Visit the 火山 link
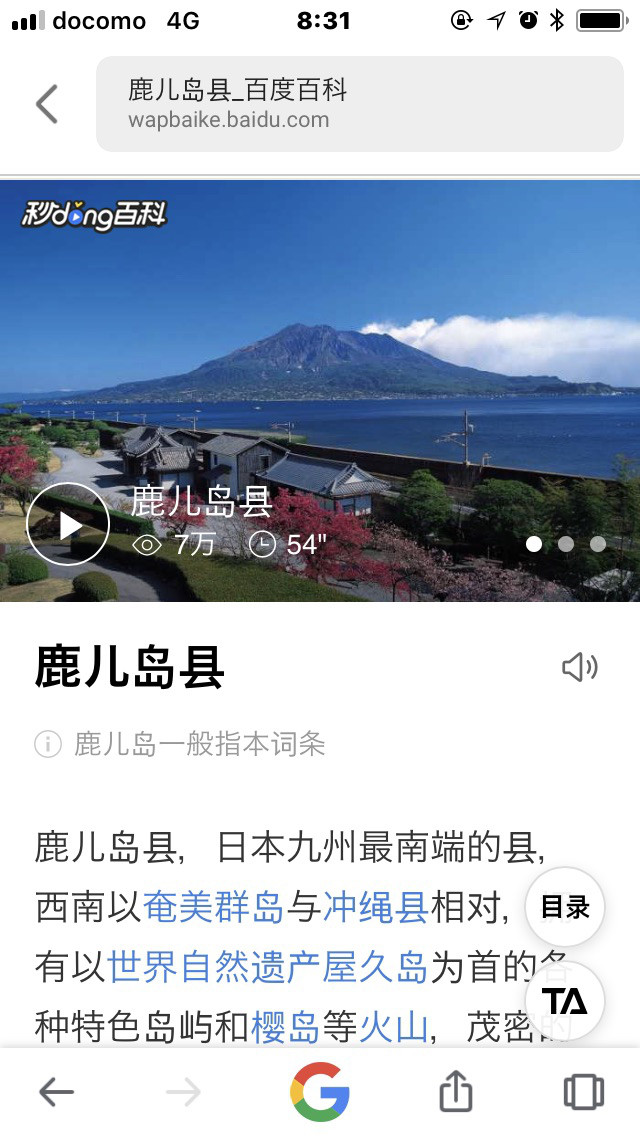The image size is (640, 1136). 393,1027
